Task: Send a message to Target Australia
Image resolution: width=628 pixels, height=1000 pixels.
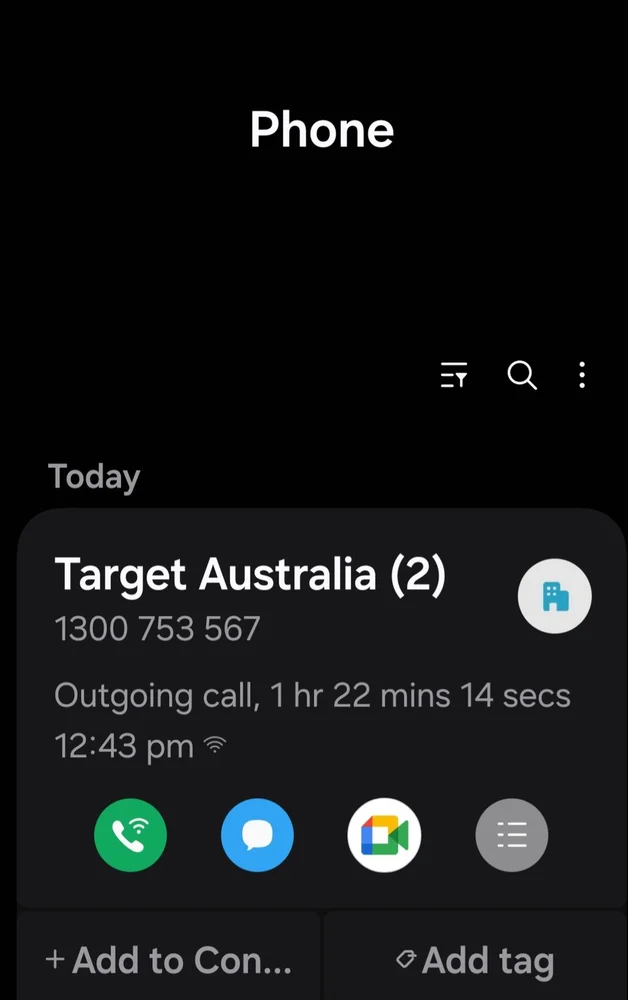Action: coord(257,835)
